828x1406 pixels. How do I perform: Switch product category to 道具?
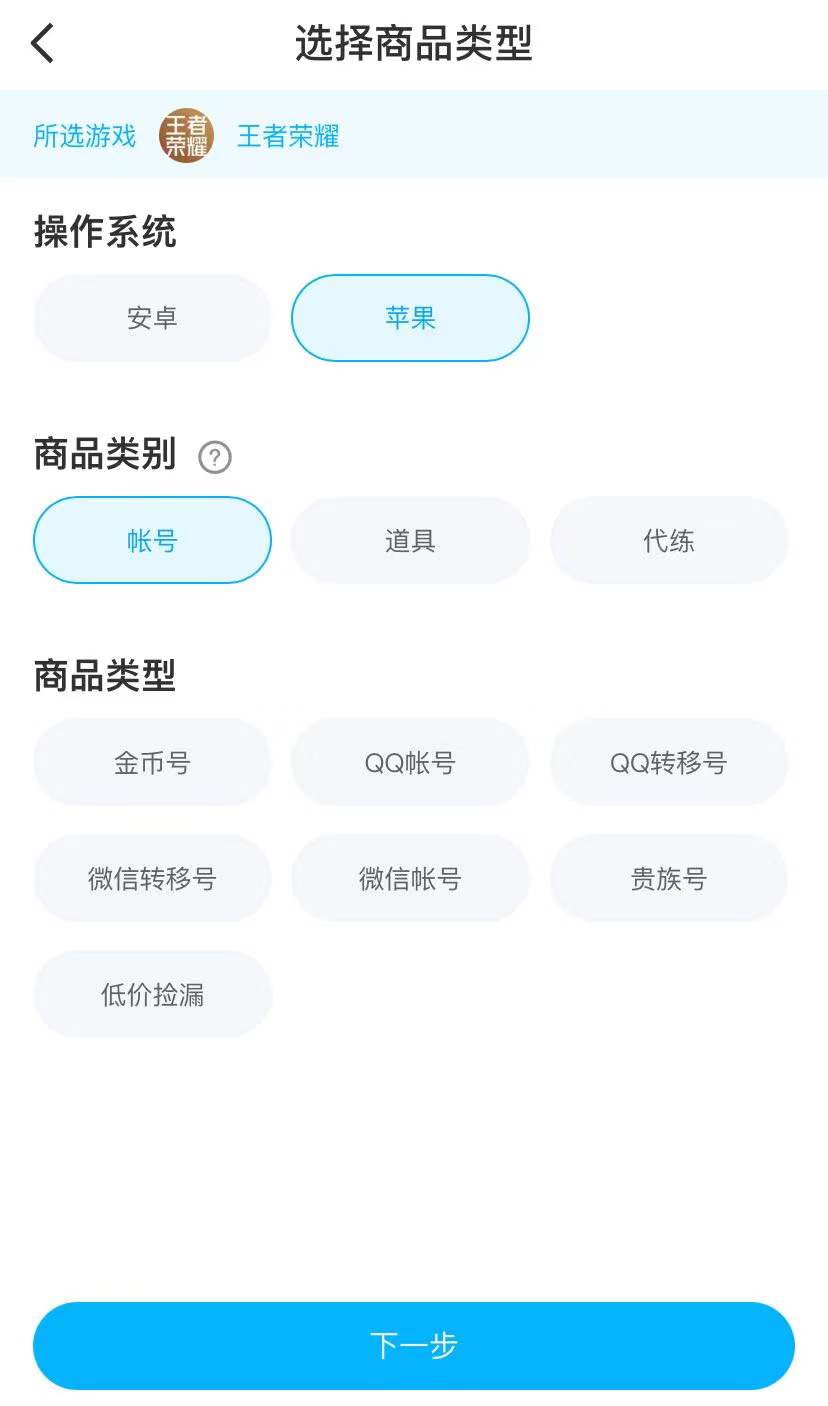click(x=410, y=541)
